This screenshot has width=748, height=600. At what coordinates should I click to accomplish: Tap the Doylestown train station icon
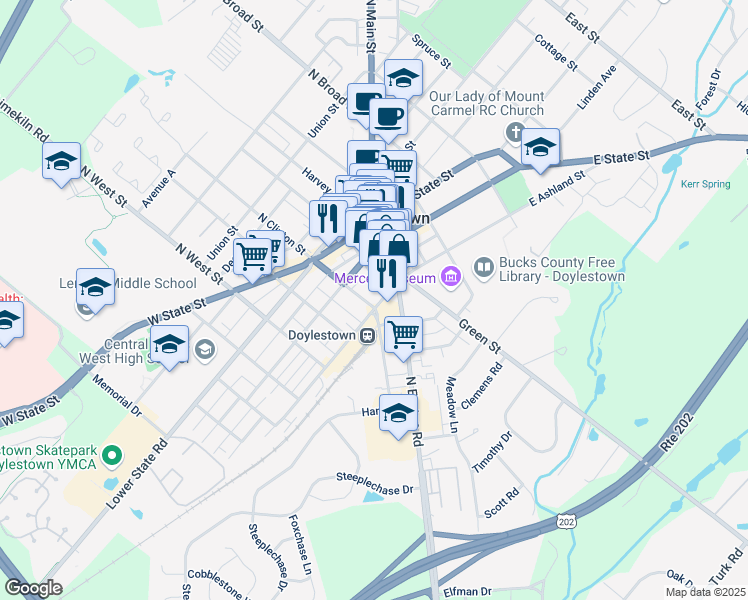367,336
